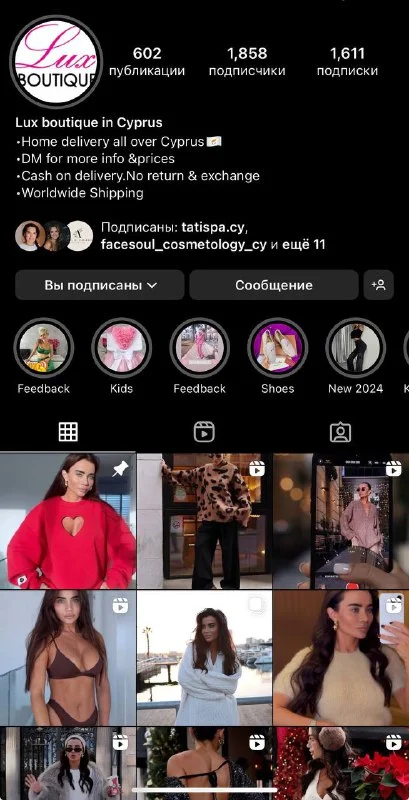The image size is (409, 800).
Task: Open the leopard print sweater reel
Action: pos(204,520)
